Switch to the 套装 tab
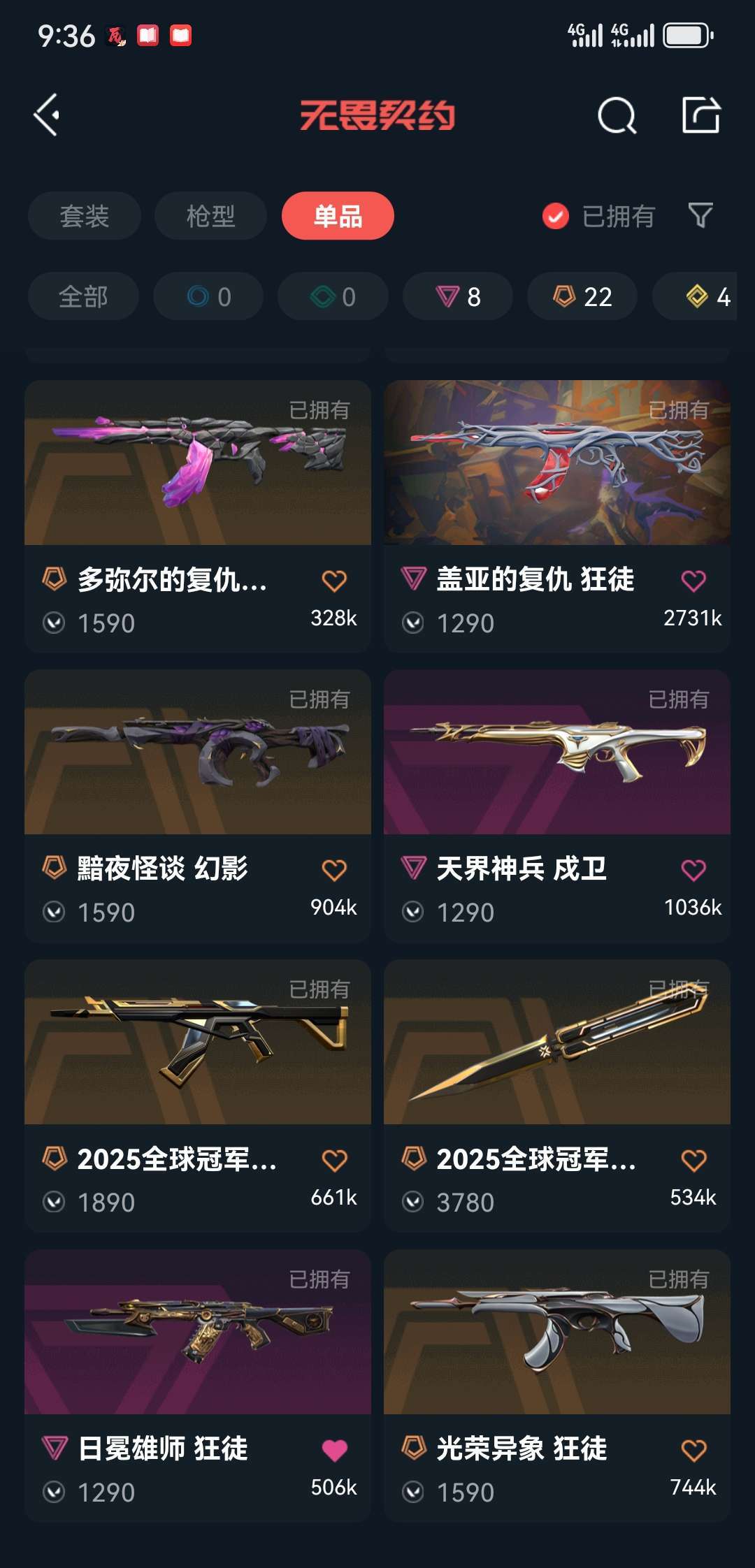The height and width of the screenshot is (1568, 755). point(83,217)
